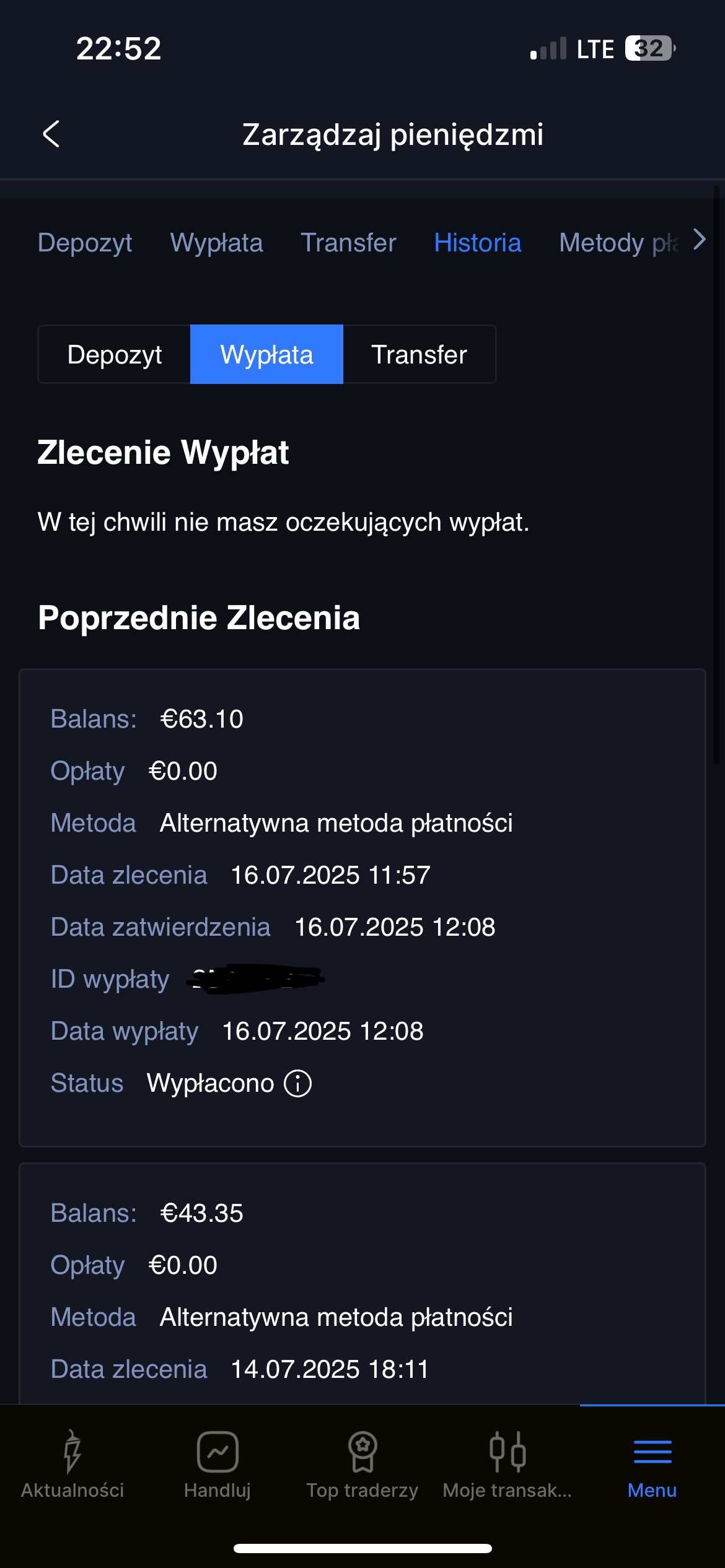The width and height of the screenshot is (725, 1568).
Task: Open Top traderzy in the bottom bar
Action: coord(362,1464)
